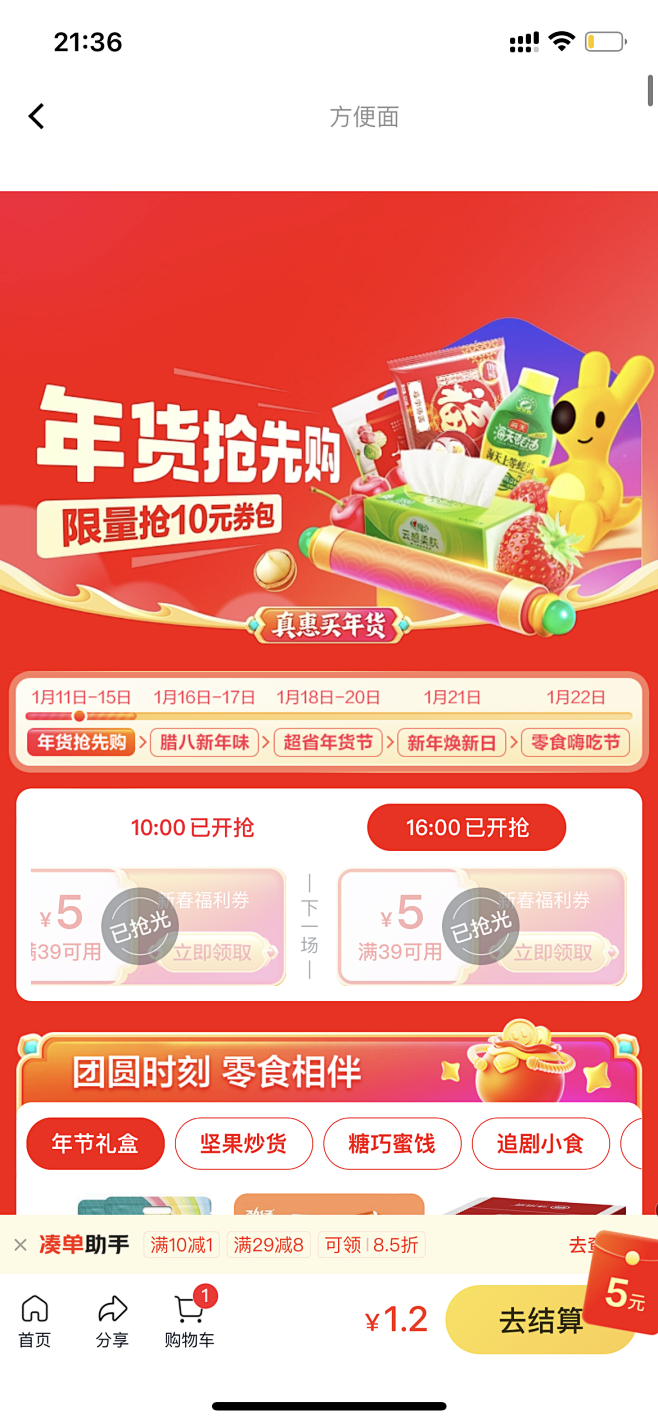658x1424 pixels.
Task: Open the 购物车 shopping cart
Action: (190, 1322)
